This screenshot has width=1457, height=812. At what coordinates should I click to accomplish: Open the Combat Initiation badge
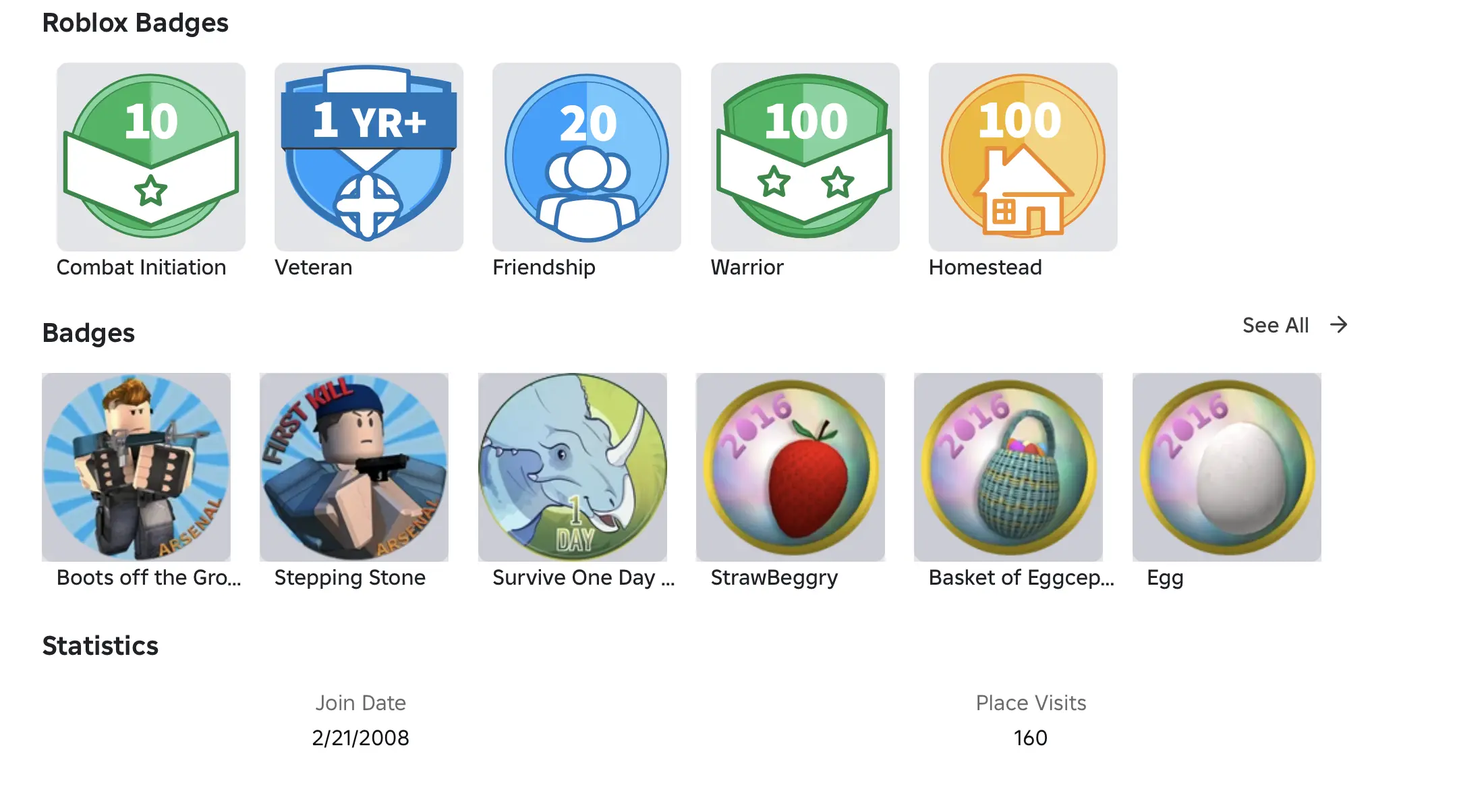coord(150,156)
